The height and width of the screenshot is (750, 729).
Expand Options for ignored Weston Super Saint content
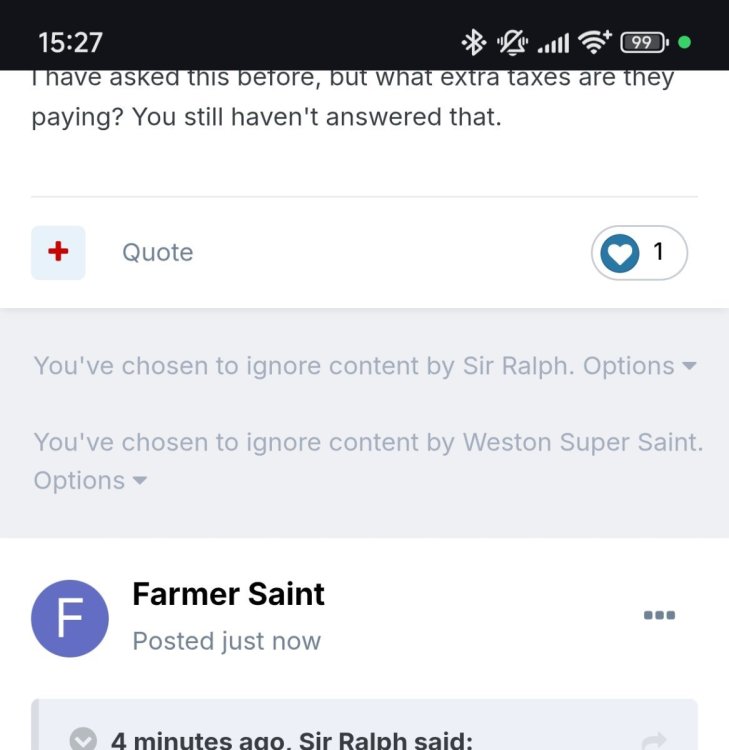(x=90, y=481)
